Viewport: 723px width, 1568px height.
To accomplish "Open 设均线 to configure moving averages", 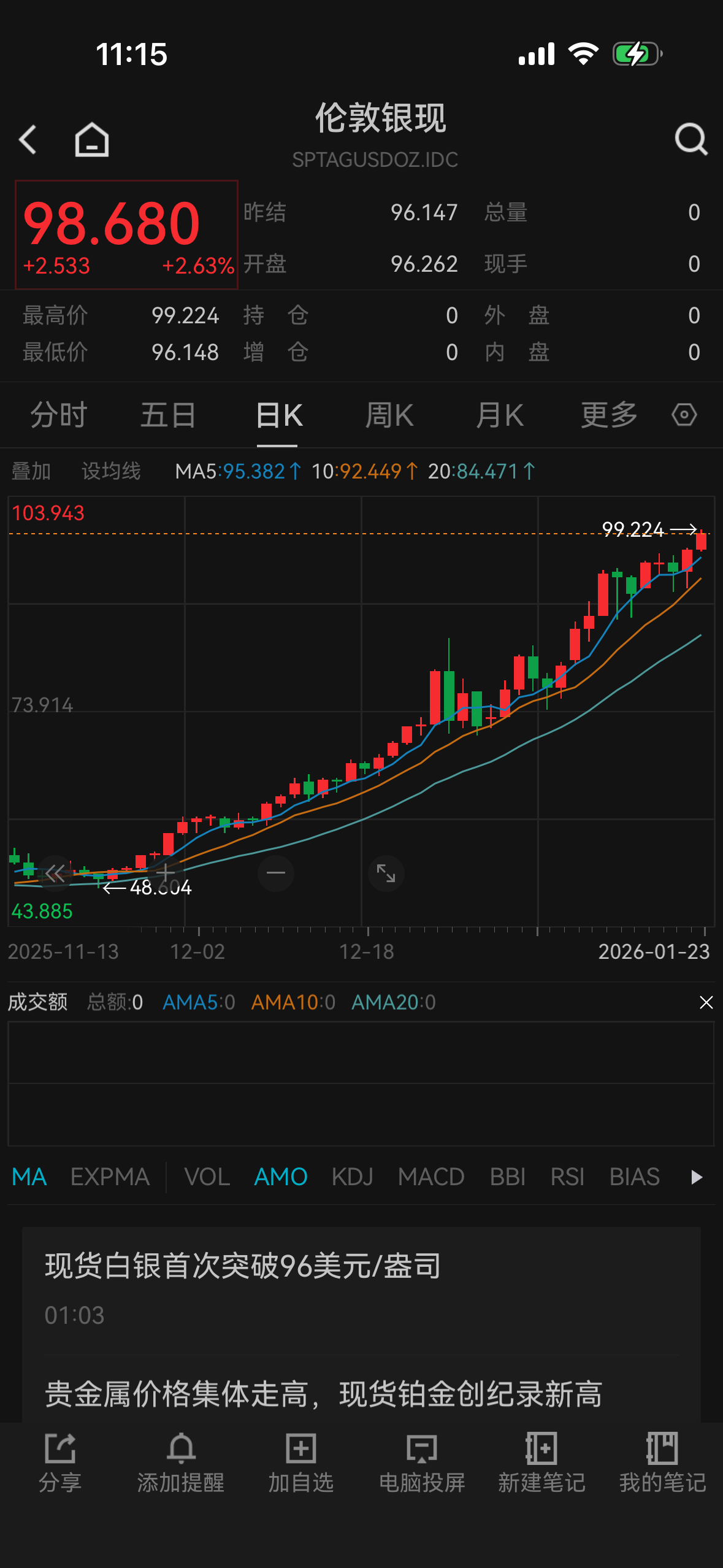I will 111,470.
